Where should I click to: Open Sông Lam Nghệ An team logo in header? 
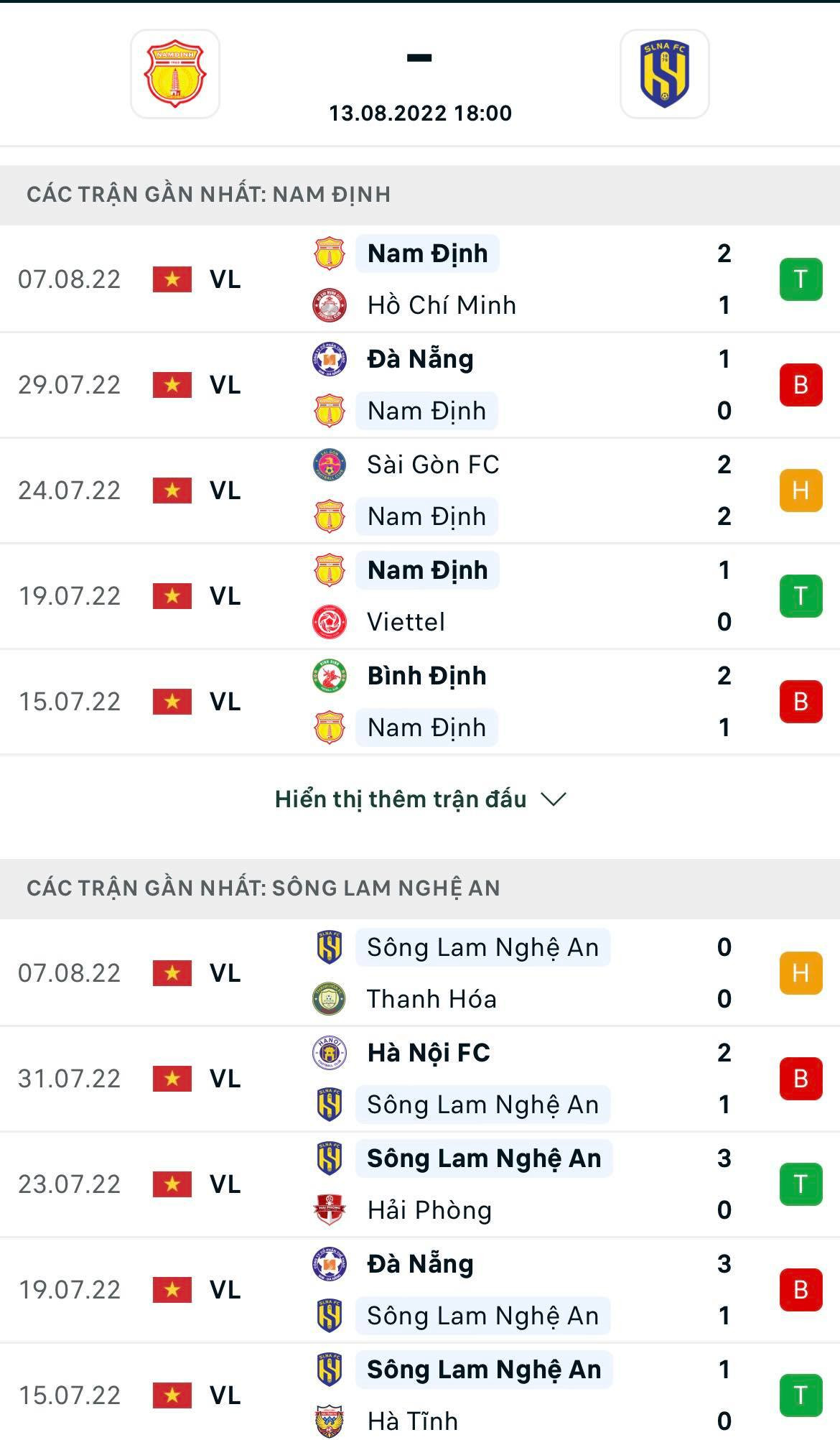pyautogui.click(x=664, y=74)
